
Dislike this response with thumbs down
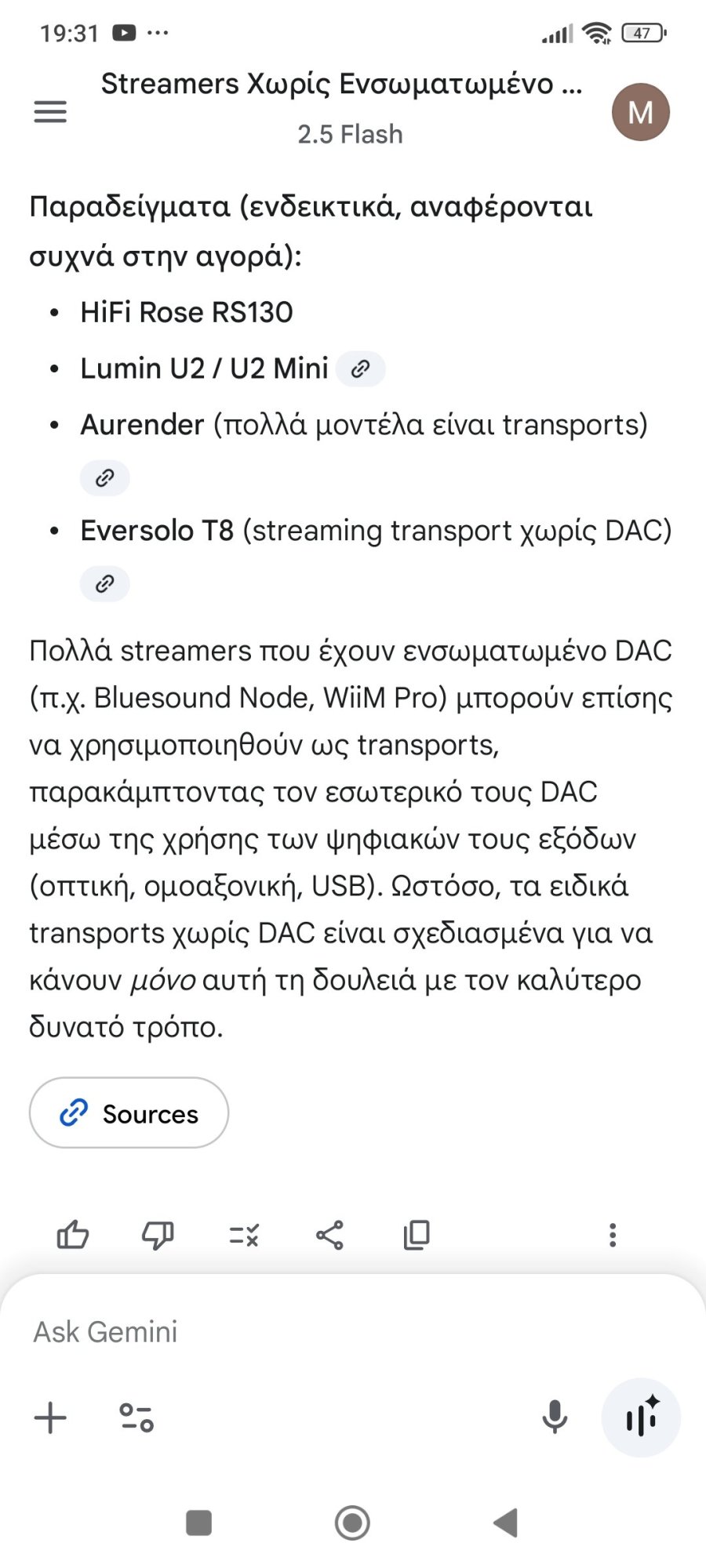(x=158, y=1235)
